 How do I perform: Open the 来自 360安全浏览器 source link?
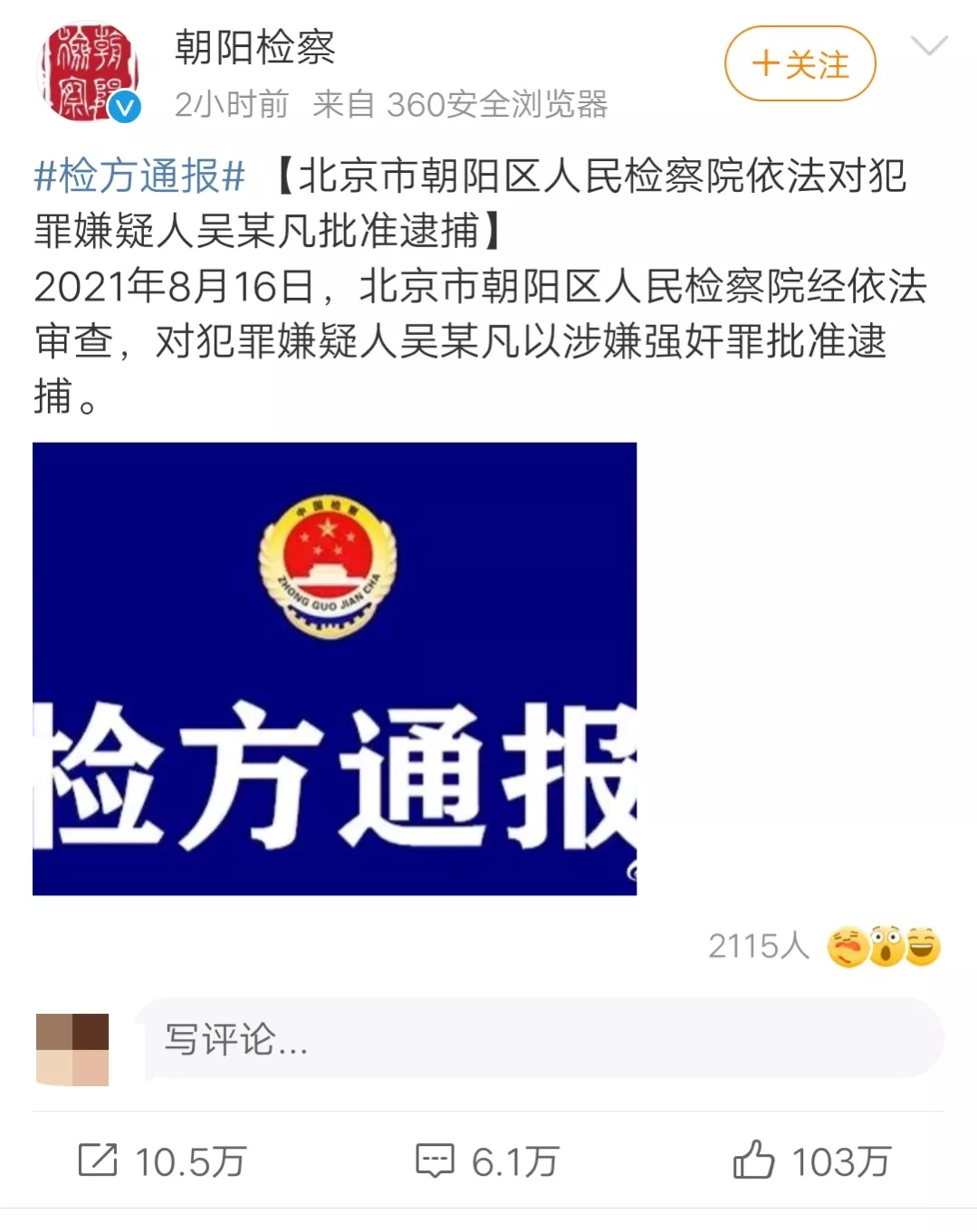click(462, 104)
